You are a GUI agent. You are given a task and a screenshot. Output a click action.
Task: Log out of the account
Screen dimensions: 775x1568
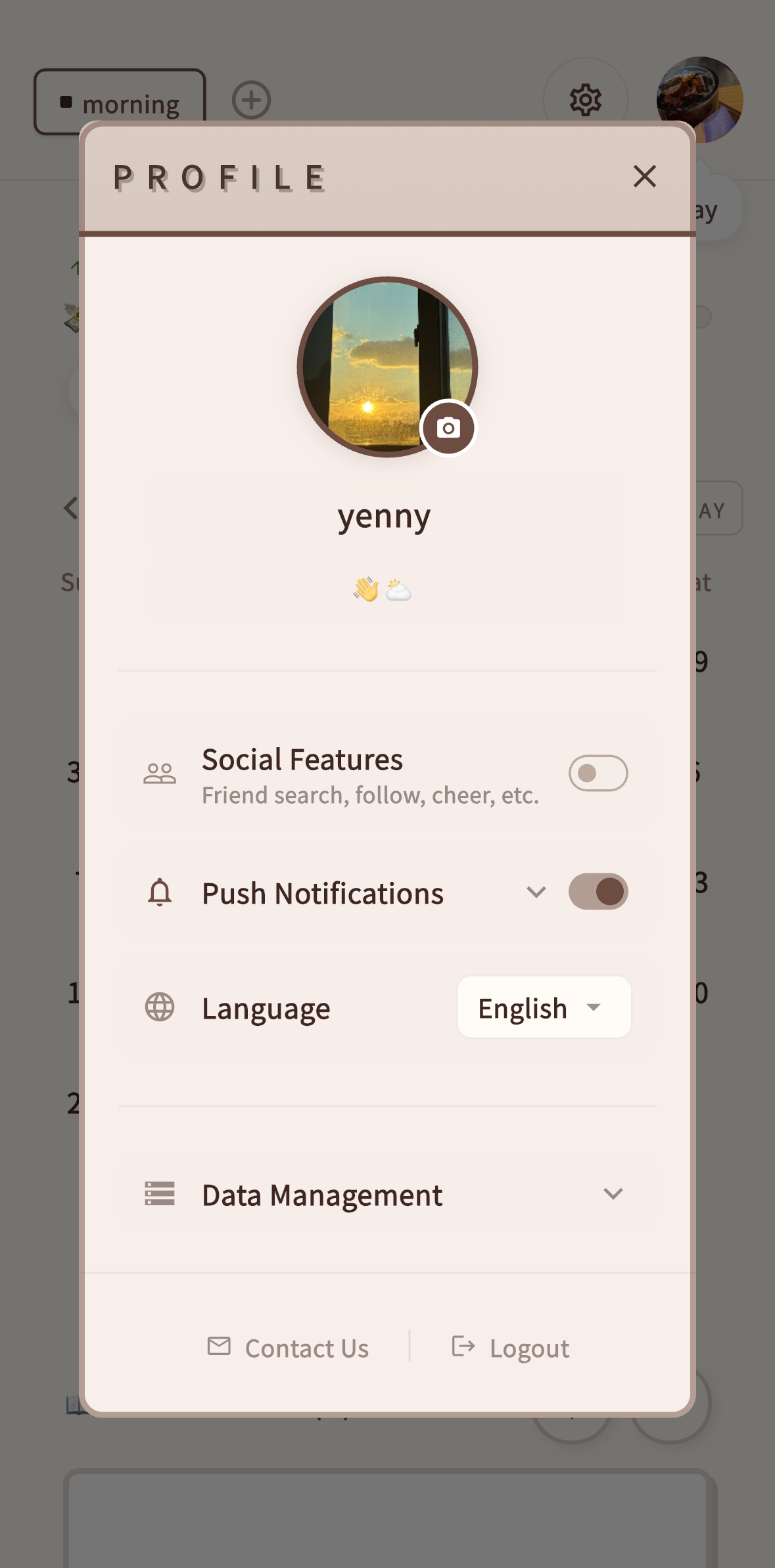coord(511,1348)
